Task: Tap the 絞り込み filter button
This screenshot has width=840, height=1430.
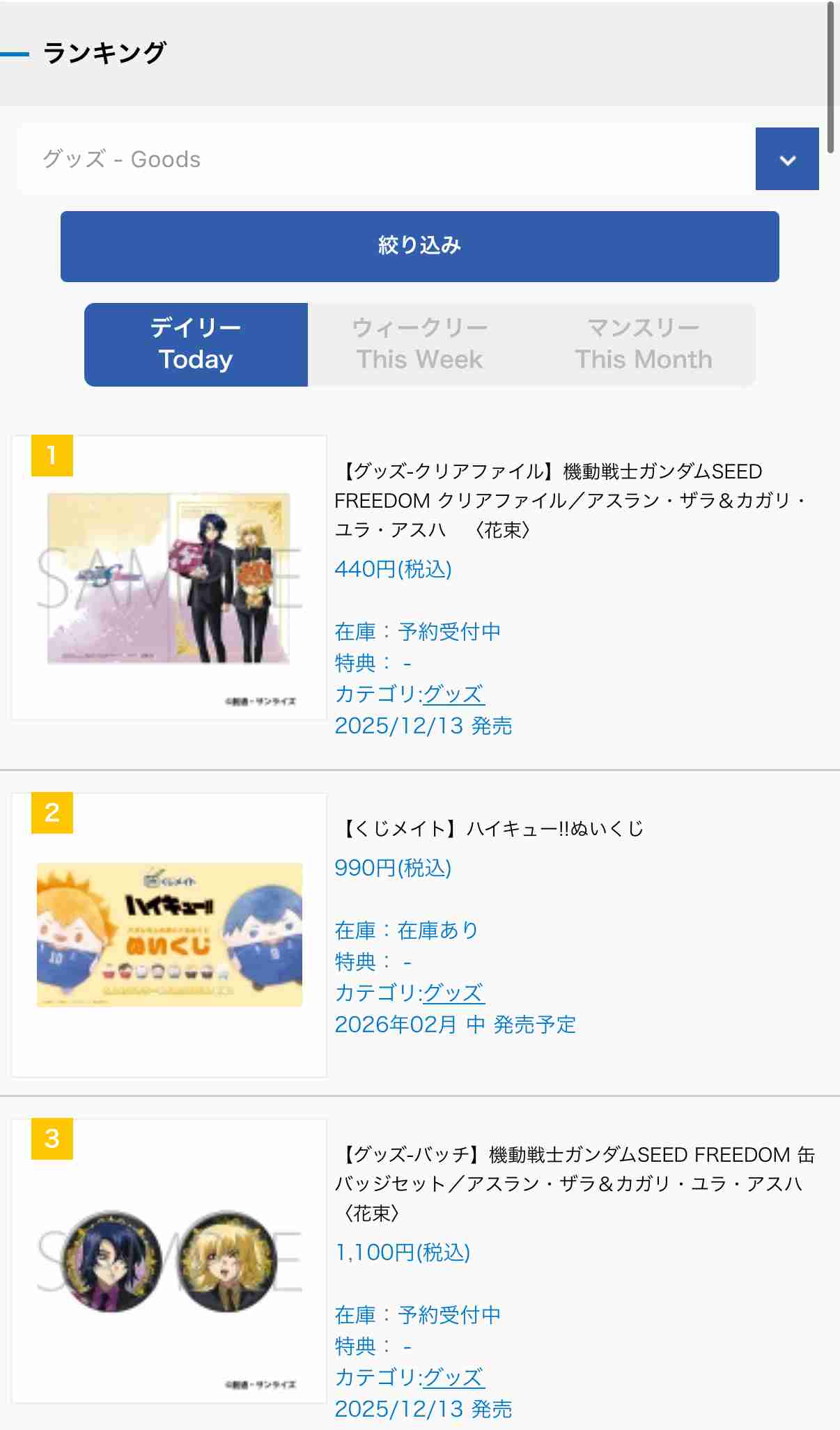Action: (x=419, y=247)
